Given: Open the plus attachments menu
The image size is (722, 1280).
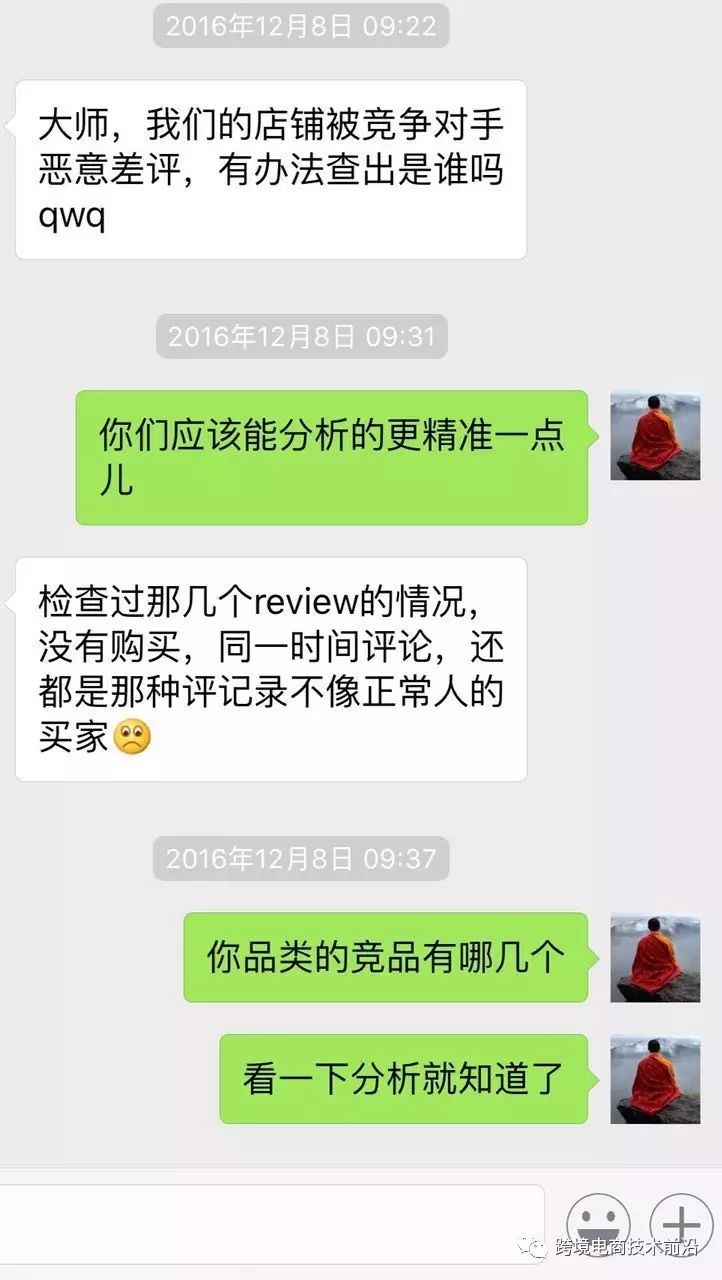Looking at the screenshot, I should click(x=681, y=1224).
